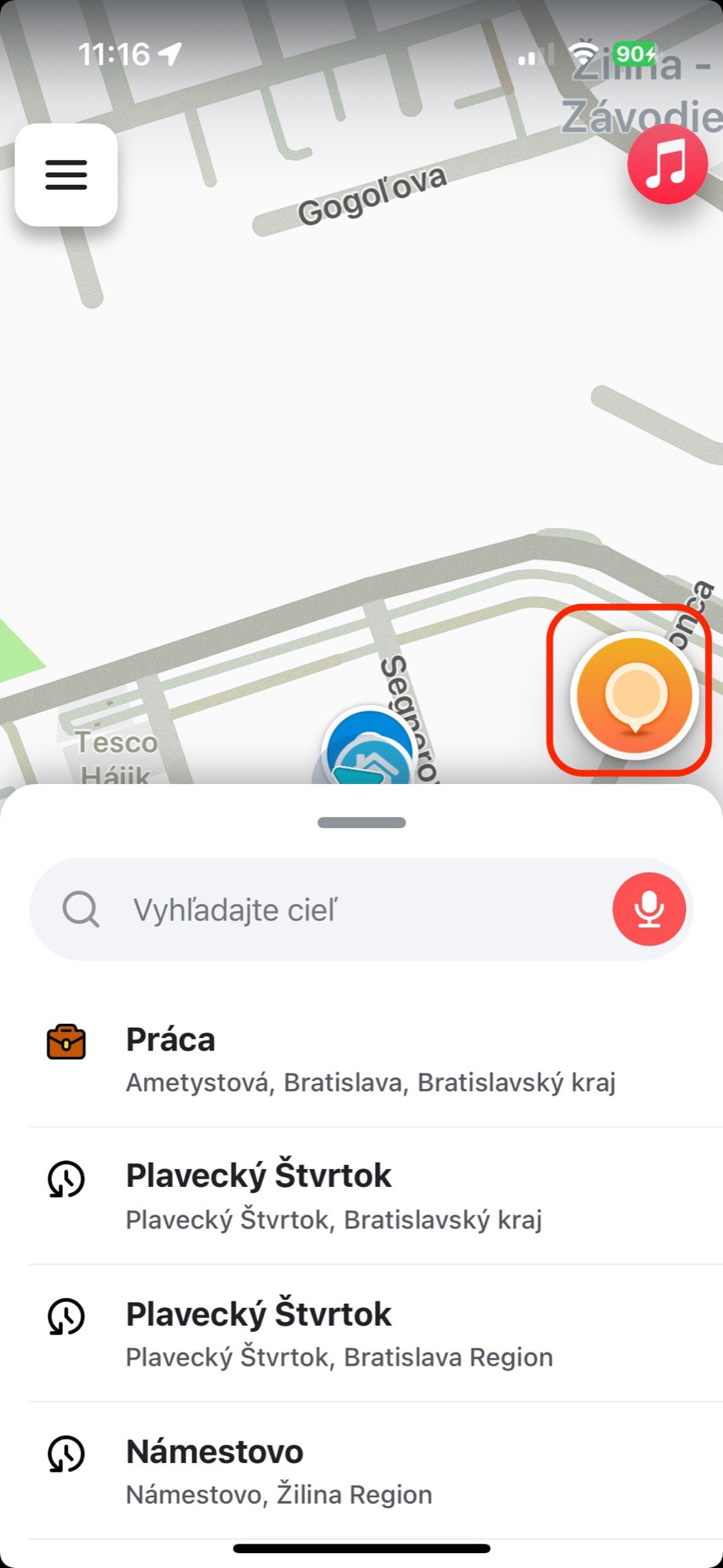Tap the orange report button
This screenshot has width=723, height=1568.
(x=634, y=695)
